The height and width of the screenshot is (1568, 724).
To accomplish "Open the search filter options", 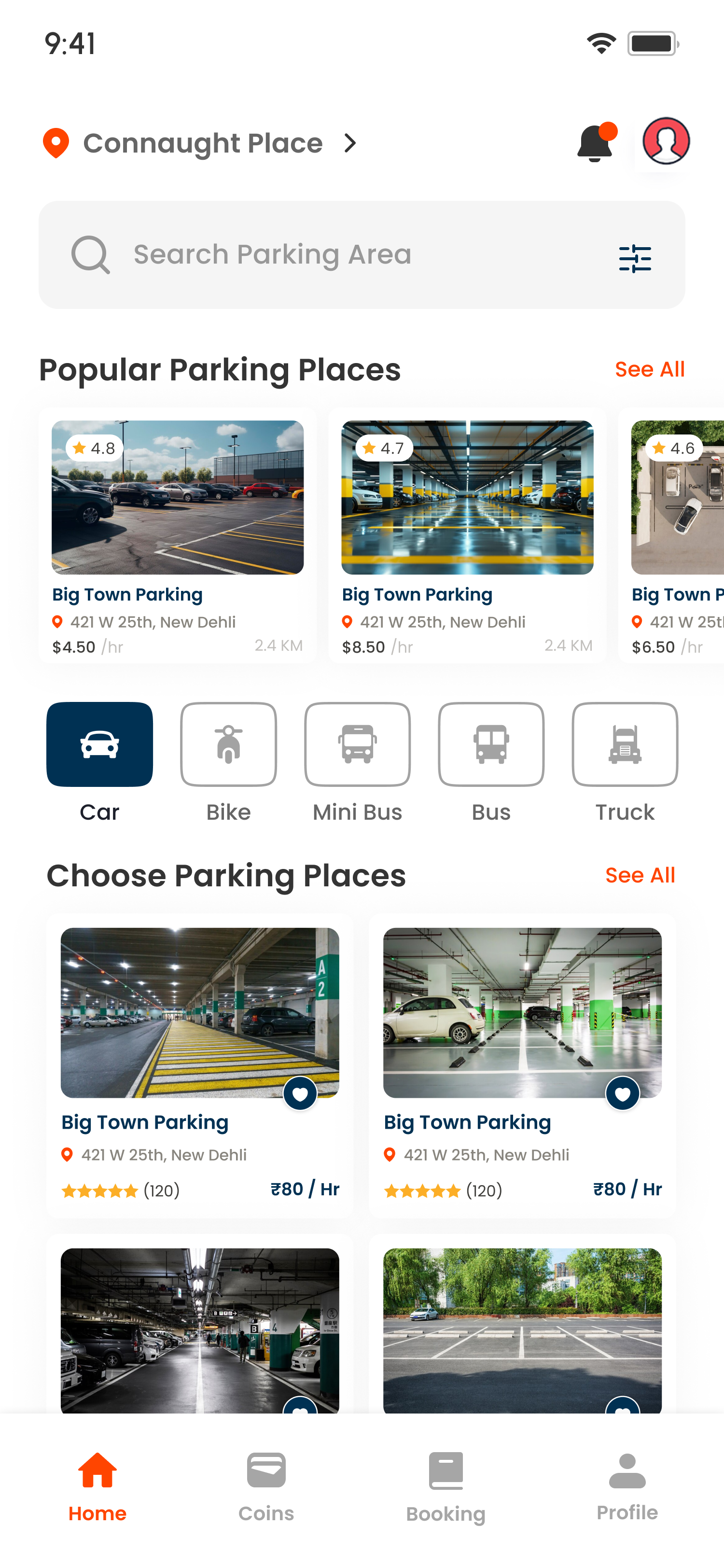I will 635,258.
